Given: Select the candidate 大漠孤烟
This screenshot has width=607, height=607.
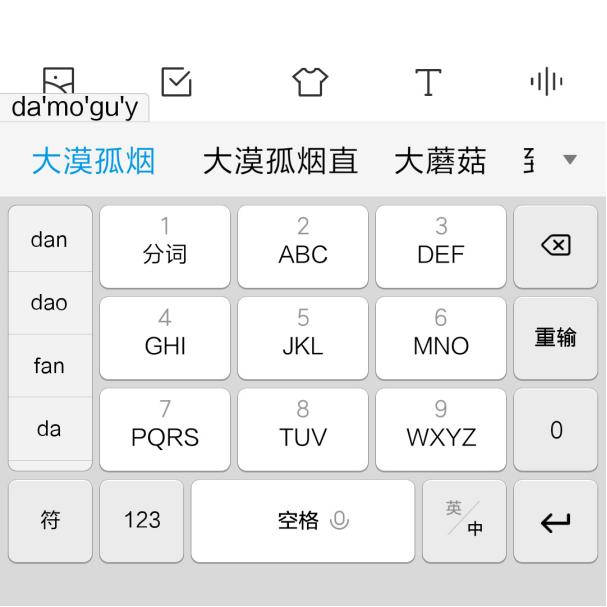Looking at the screenshot, I should click(93, 161).
